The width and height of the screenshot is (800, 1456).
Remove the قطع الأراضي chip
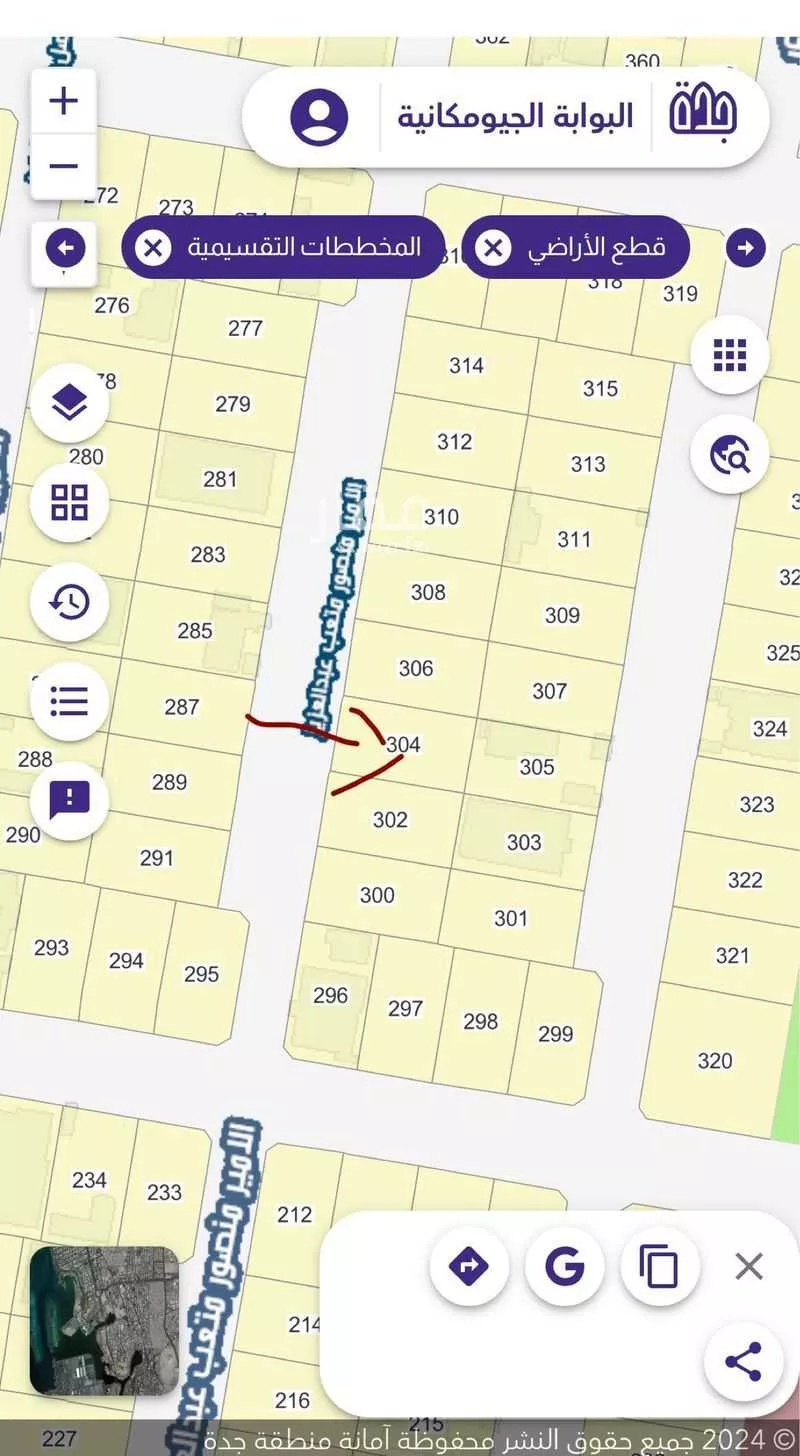[x=492, y=247]
